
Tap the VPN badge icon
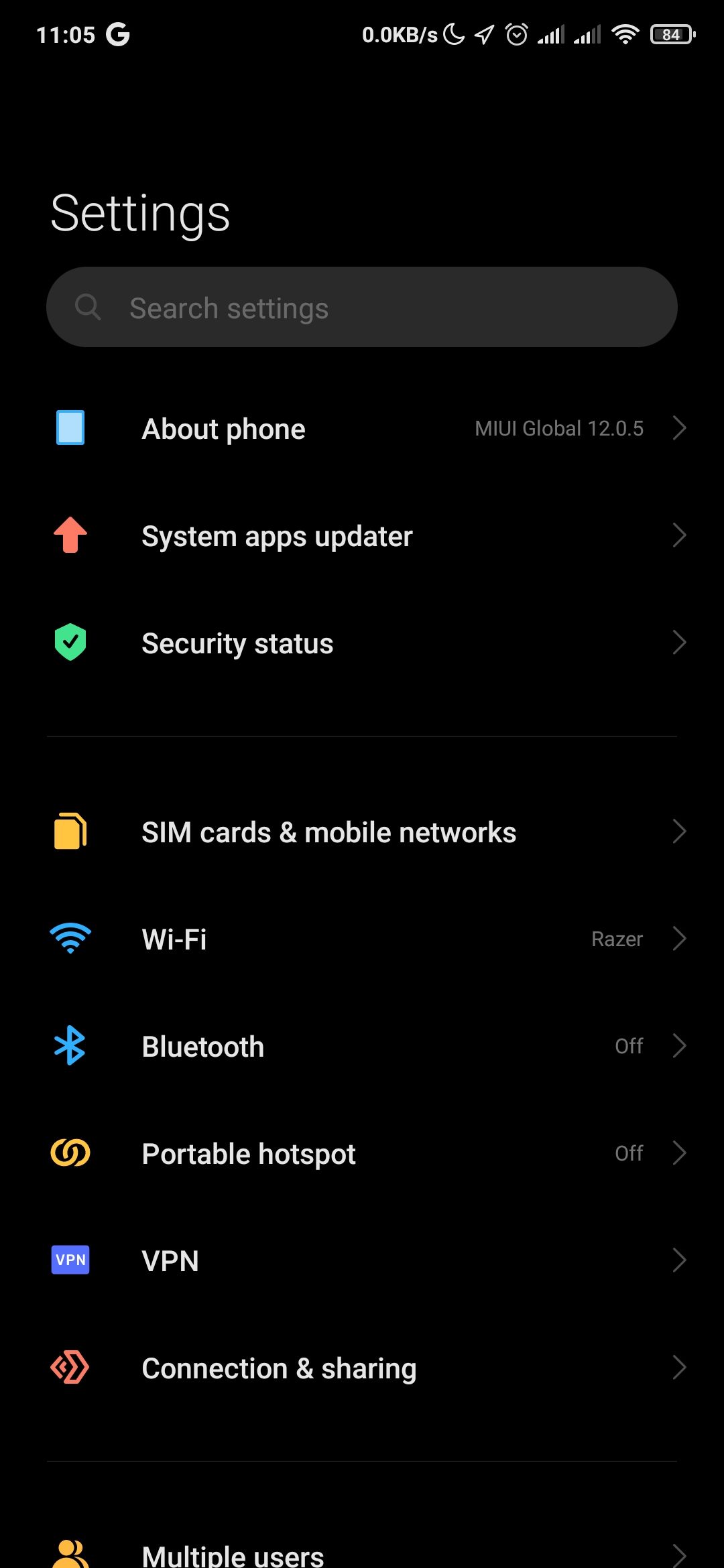(70, 1260)
